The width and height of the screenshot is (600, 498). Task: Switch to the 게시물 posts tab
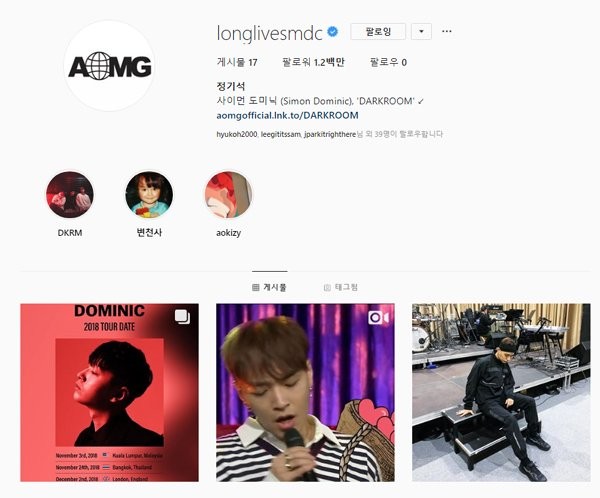point(269,287)
